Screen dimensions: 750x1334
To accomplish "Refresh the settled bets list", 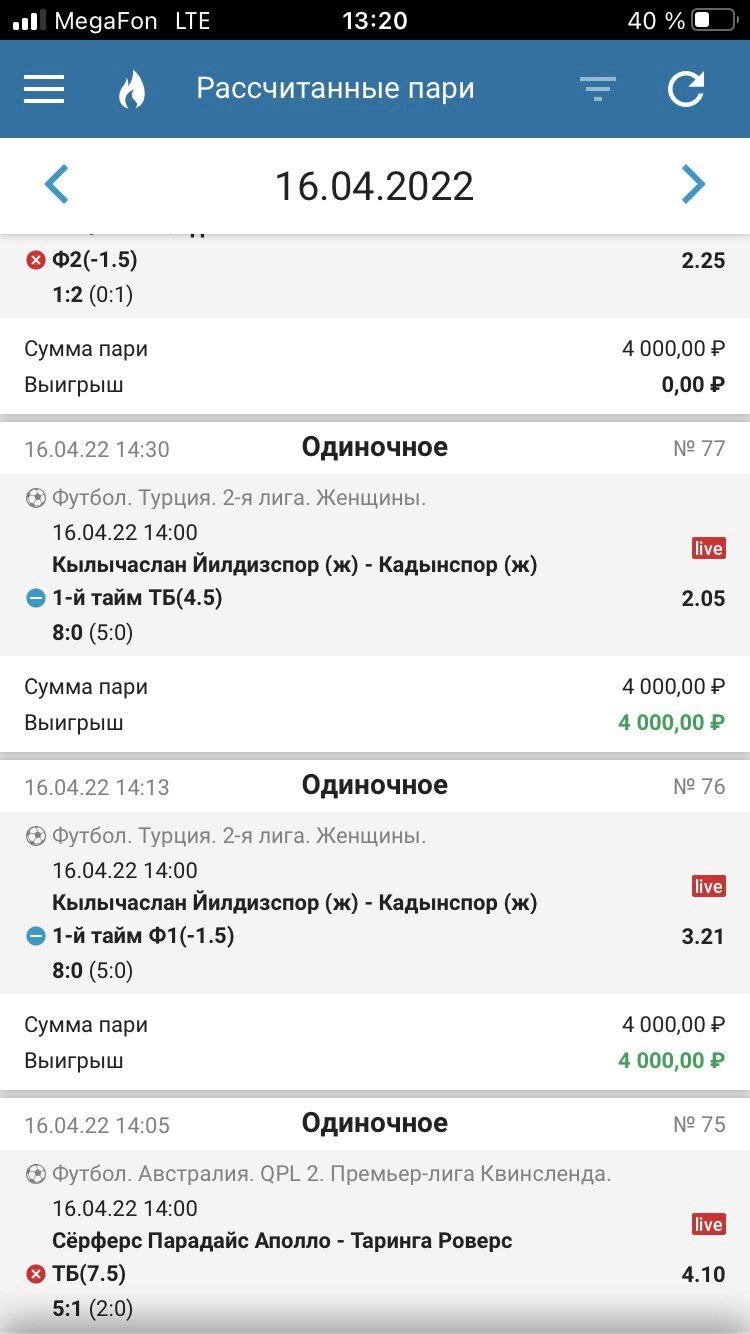I will click(x=686, y=89).
